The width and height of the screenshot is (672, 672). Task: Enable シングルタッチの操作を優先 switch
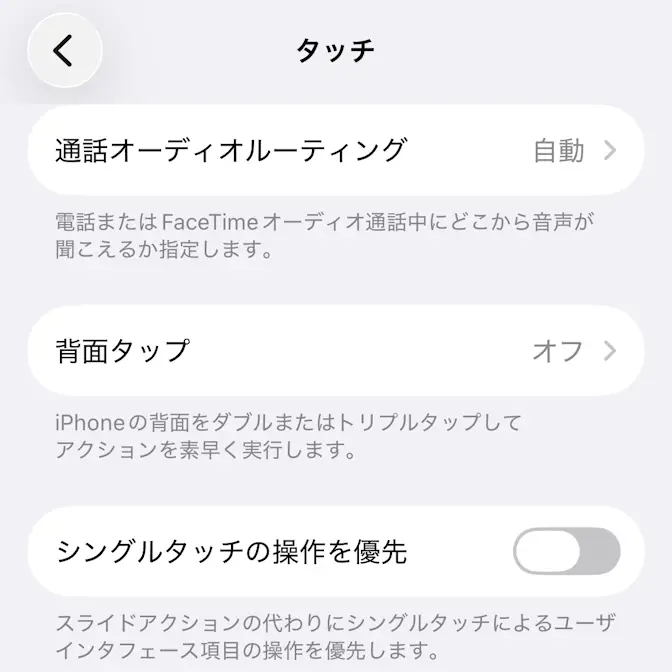click(x=566, y=551)
